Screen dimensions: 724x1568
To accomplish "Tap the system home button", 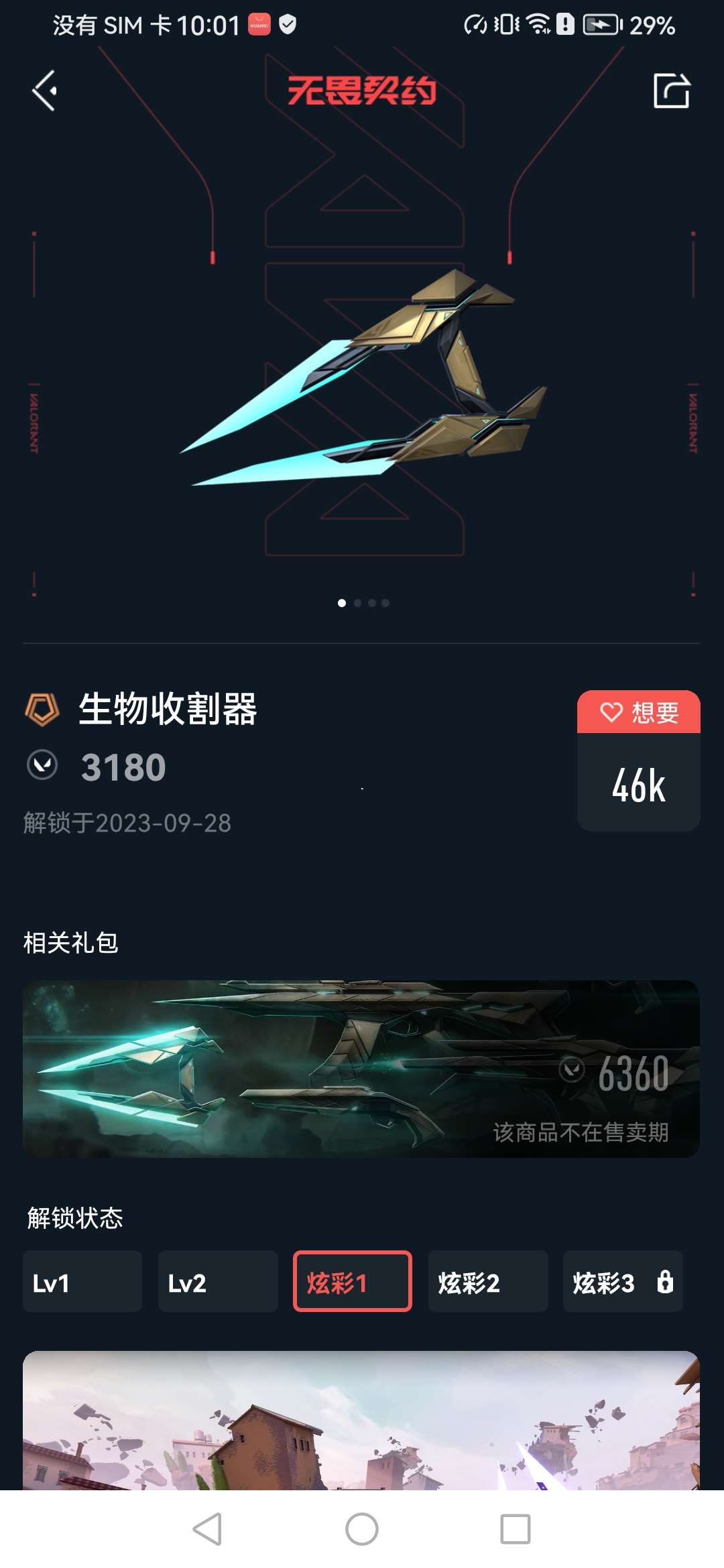I will pos(362,1529).
